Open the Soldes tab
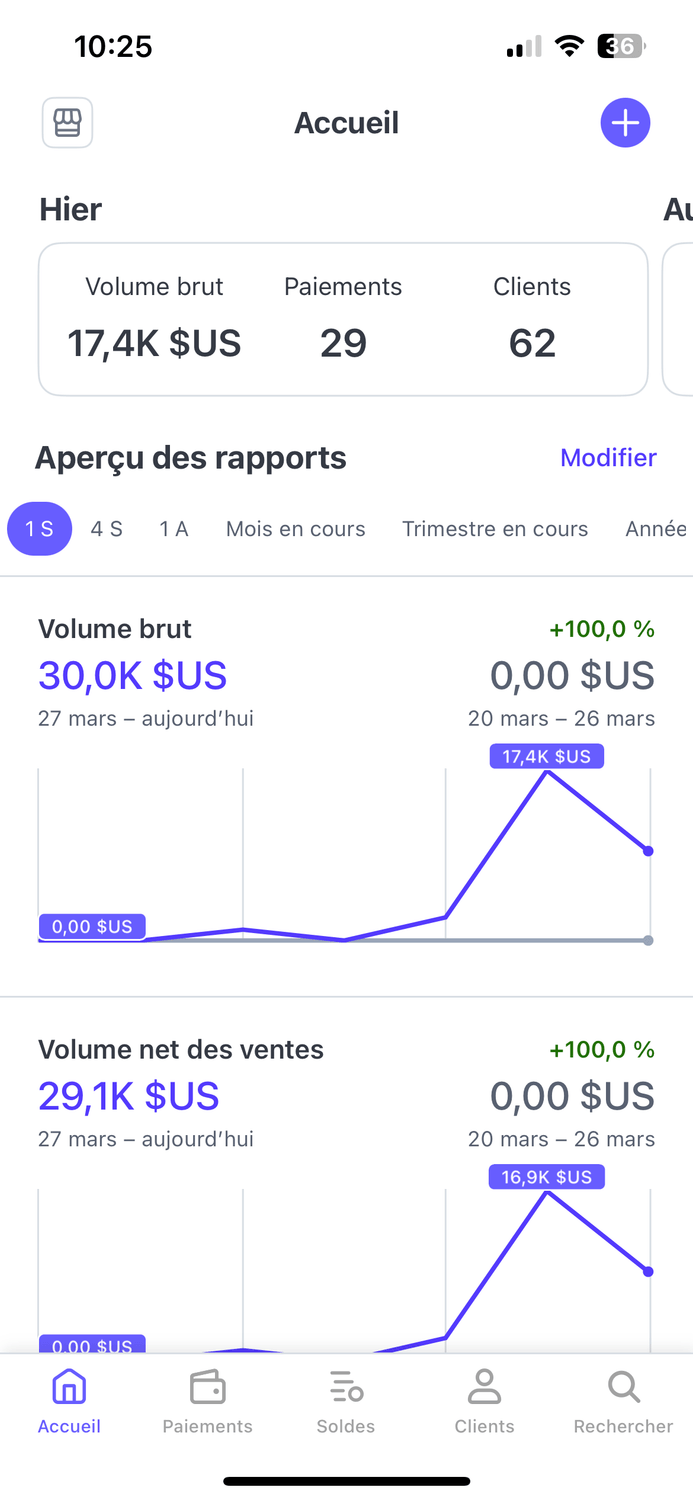Screen dimensions: 693x1500 [x=346, y=1402]
